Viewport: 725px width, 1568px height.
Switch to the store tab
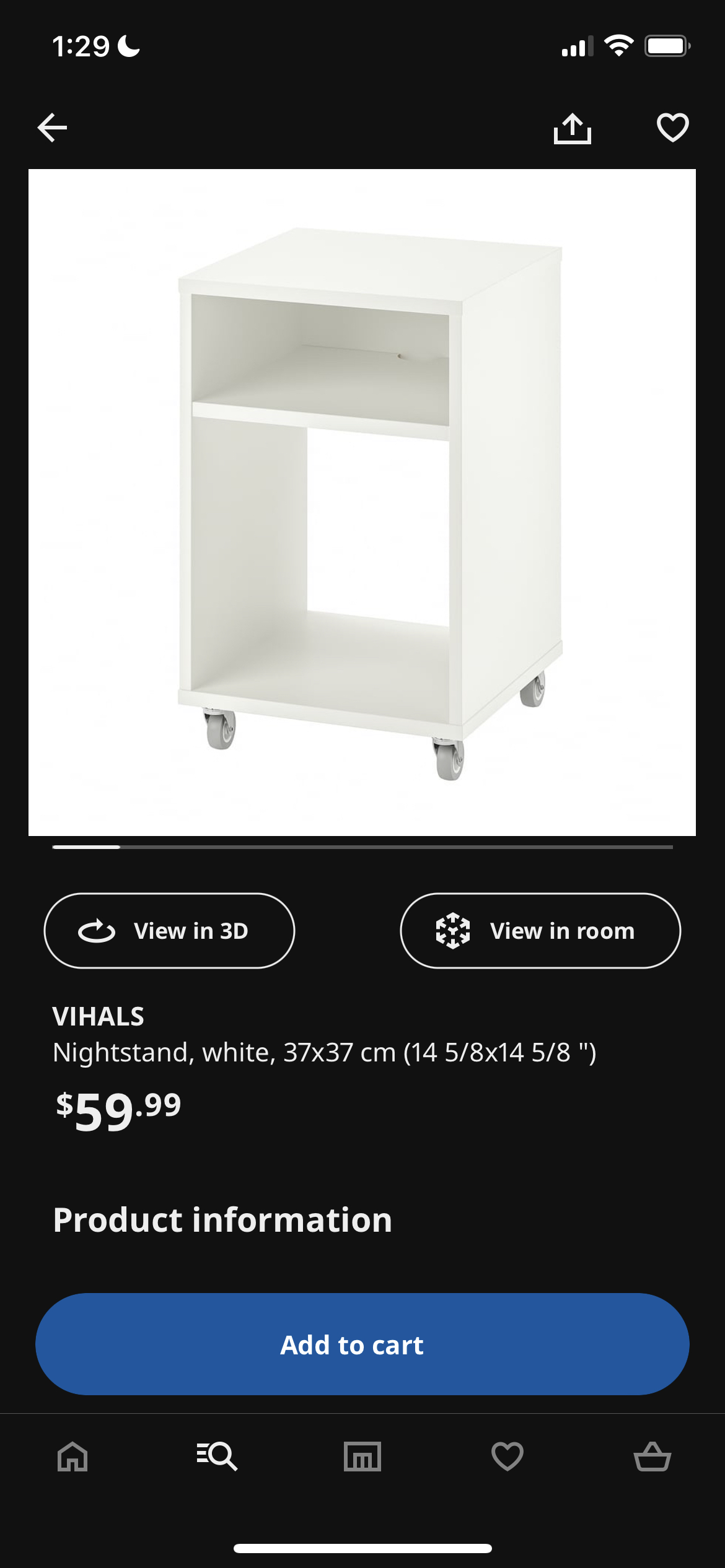[x=362, y=1456]
